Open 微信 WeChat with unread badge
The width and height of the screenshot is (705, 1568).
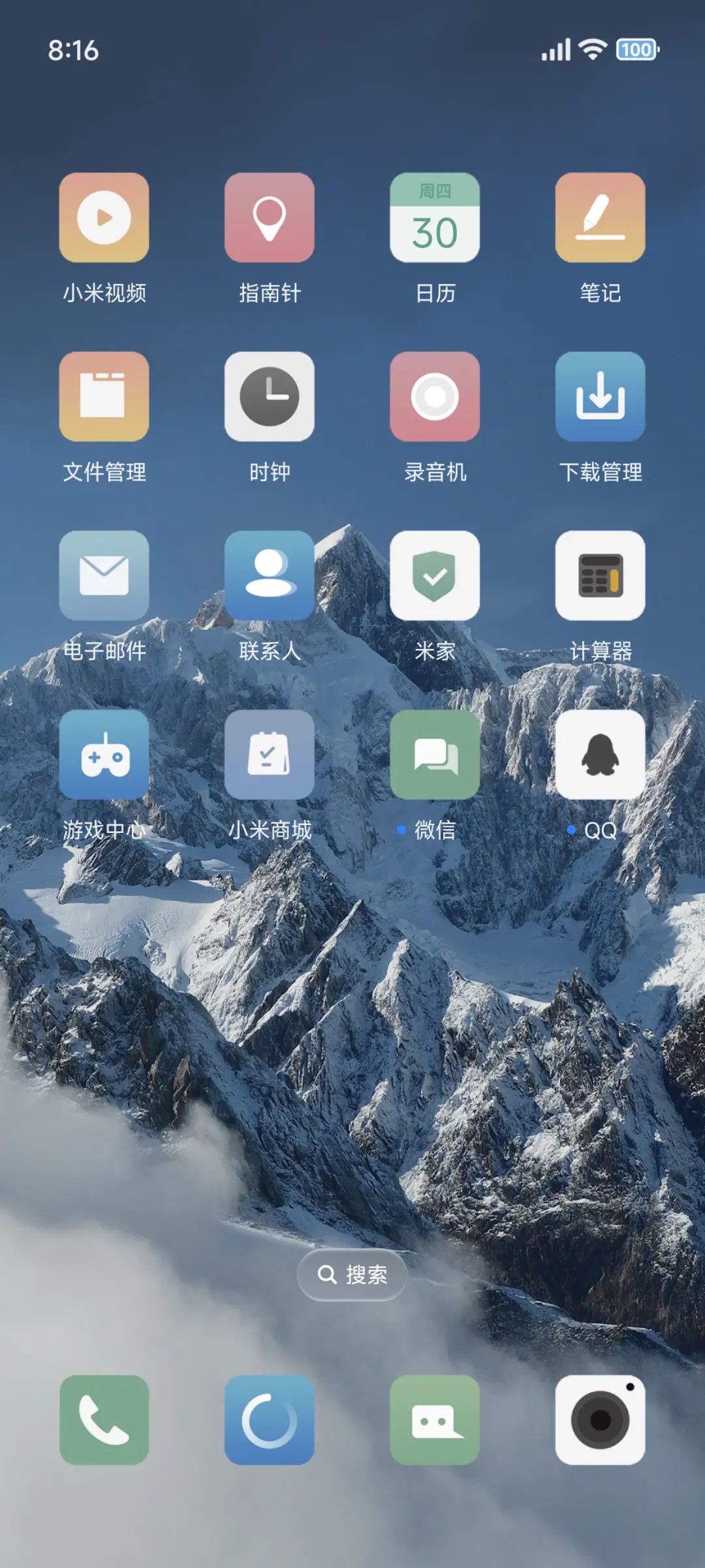click(x=435, y=755)
